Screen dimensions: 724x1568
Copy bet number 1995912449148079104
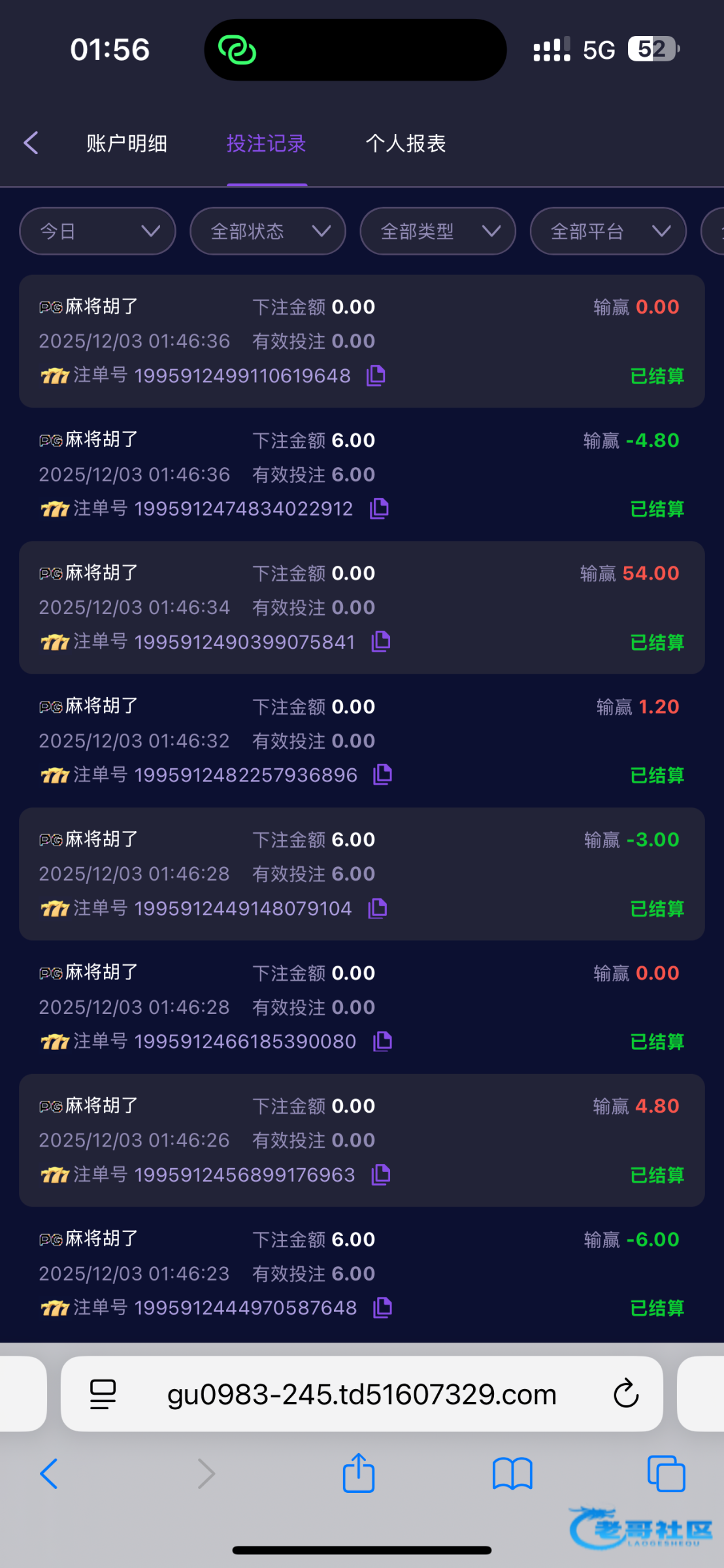(378, 908)
